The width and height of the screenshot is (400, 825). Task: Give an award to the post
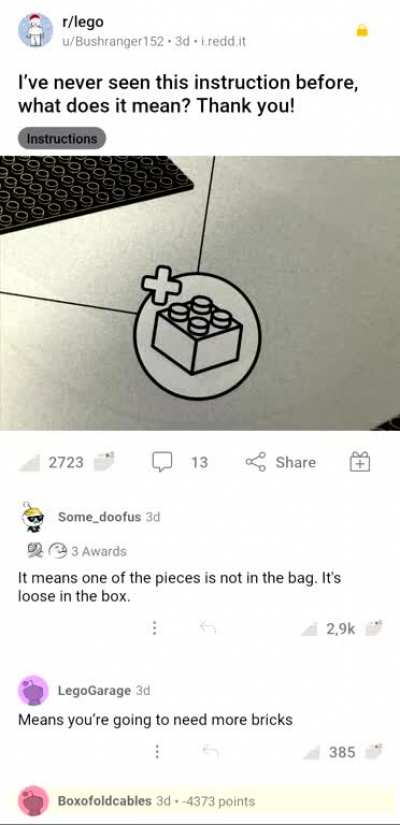(361, 462)
